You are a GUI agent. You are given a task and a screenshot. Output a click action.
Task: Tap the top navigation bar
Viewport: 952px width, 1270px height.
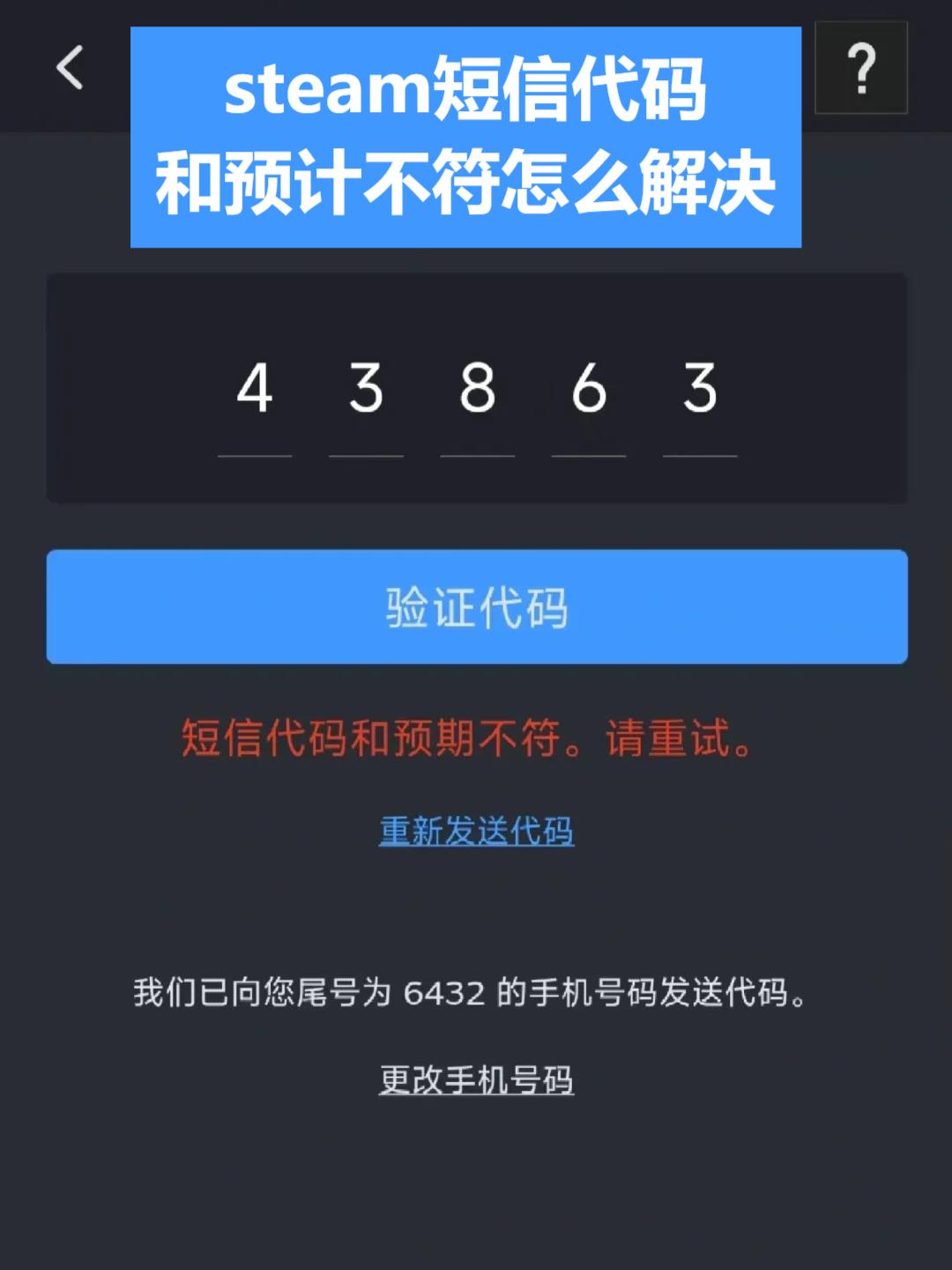[476, 66]
